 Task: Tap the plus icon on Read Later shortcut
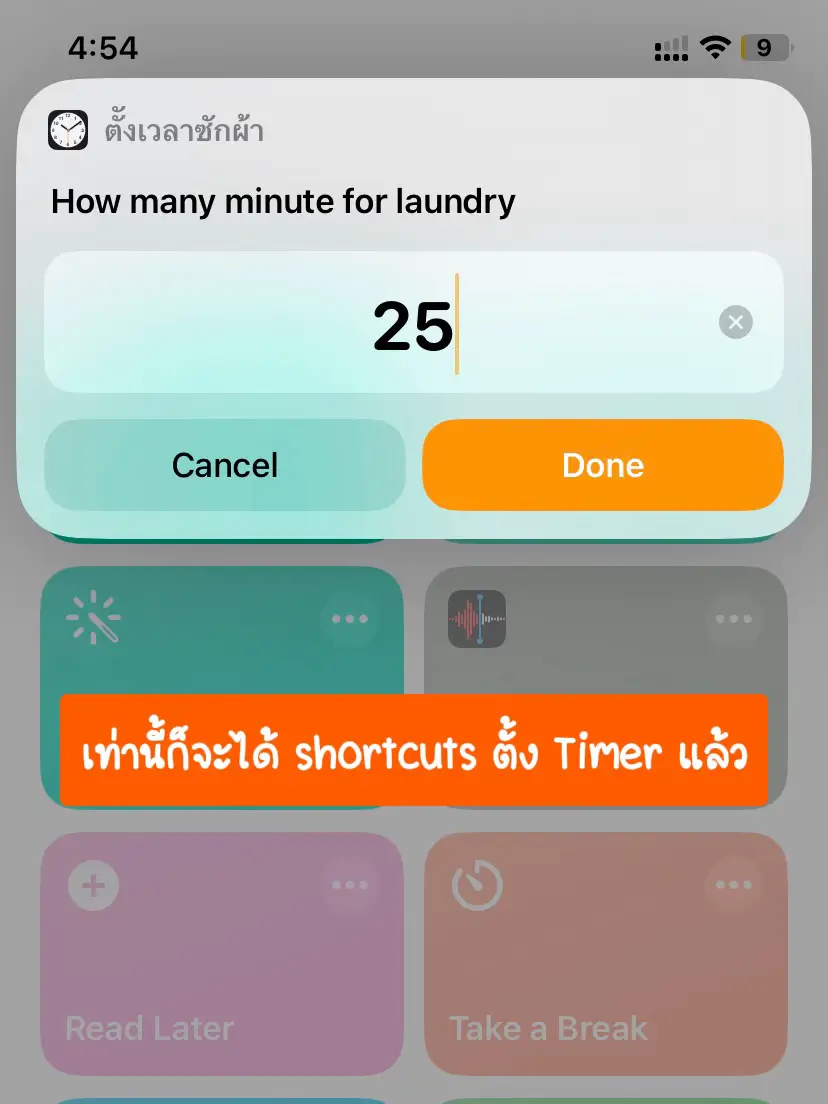[91, 885]
